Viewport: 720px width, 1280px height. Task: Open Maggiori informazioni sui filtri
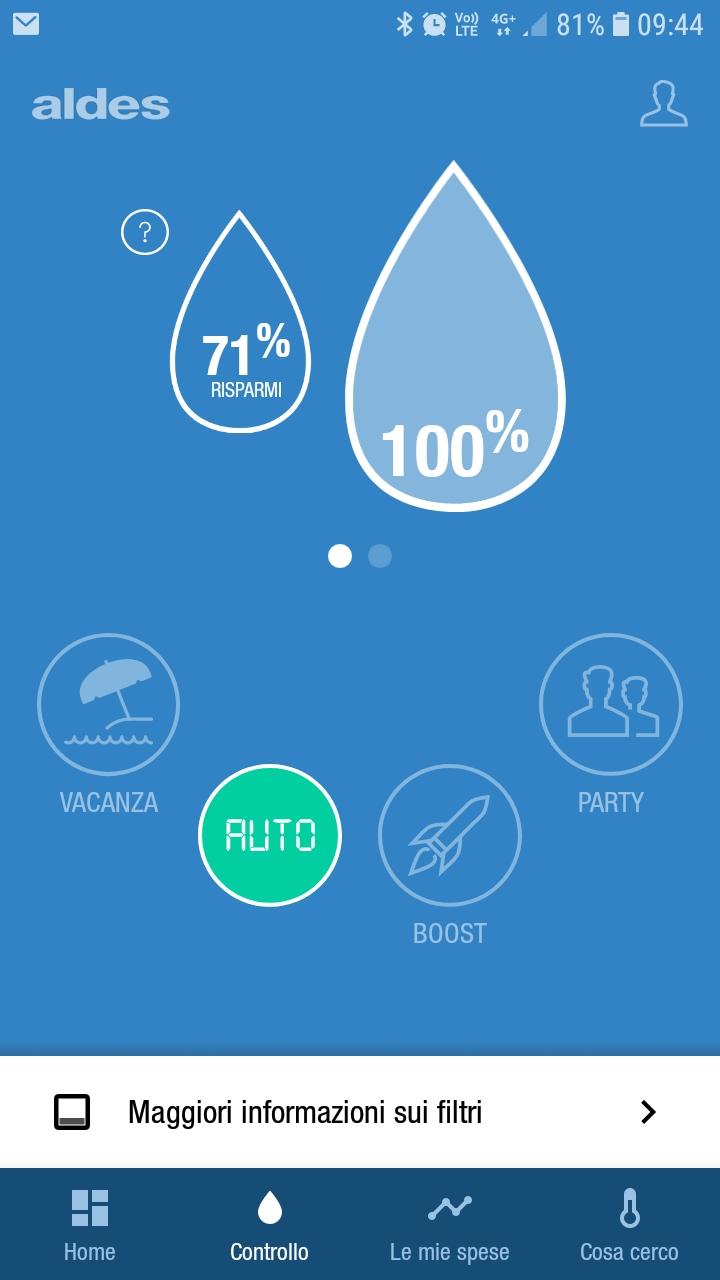pyautogui.click(x=360, y=1112)
